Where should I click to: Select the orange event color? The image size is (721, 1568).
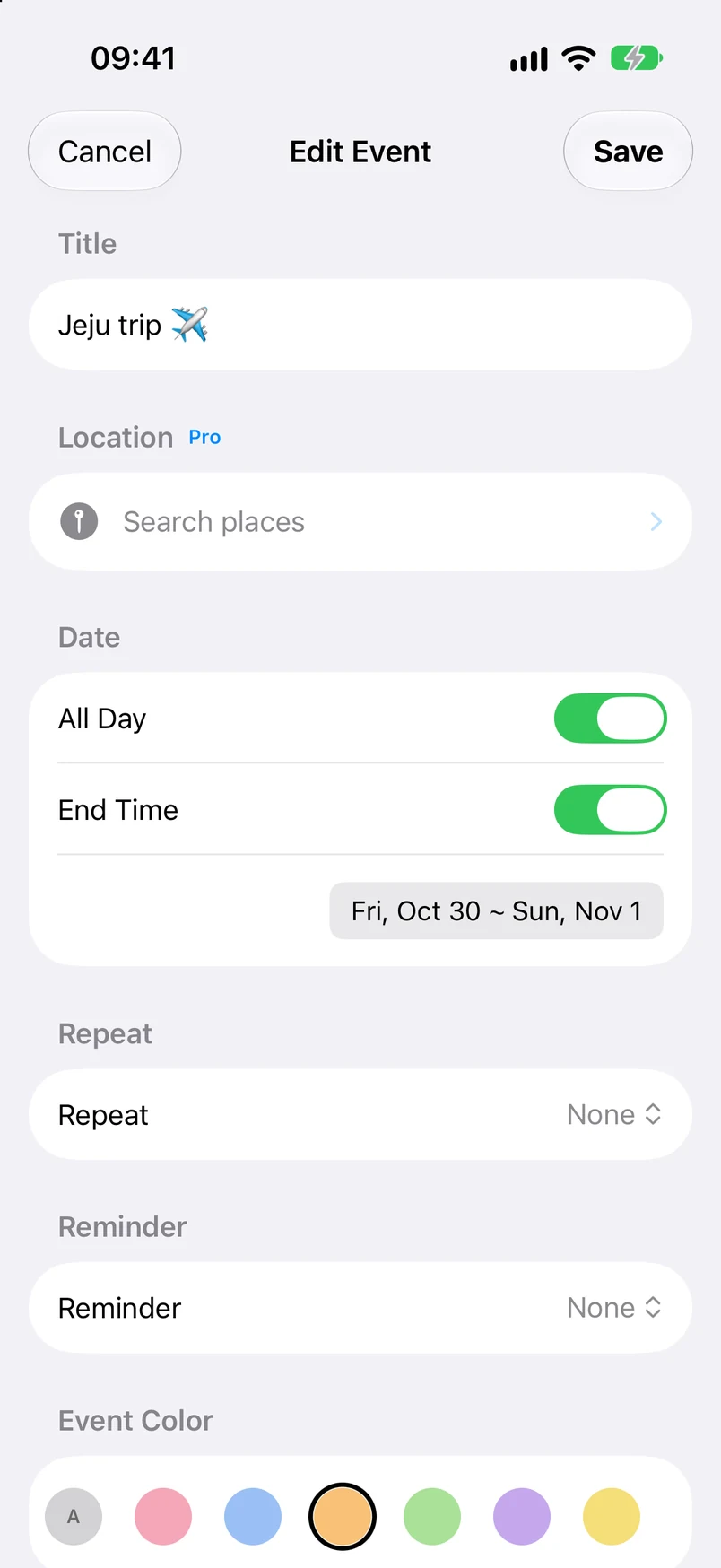point(343,1516)
